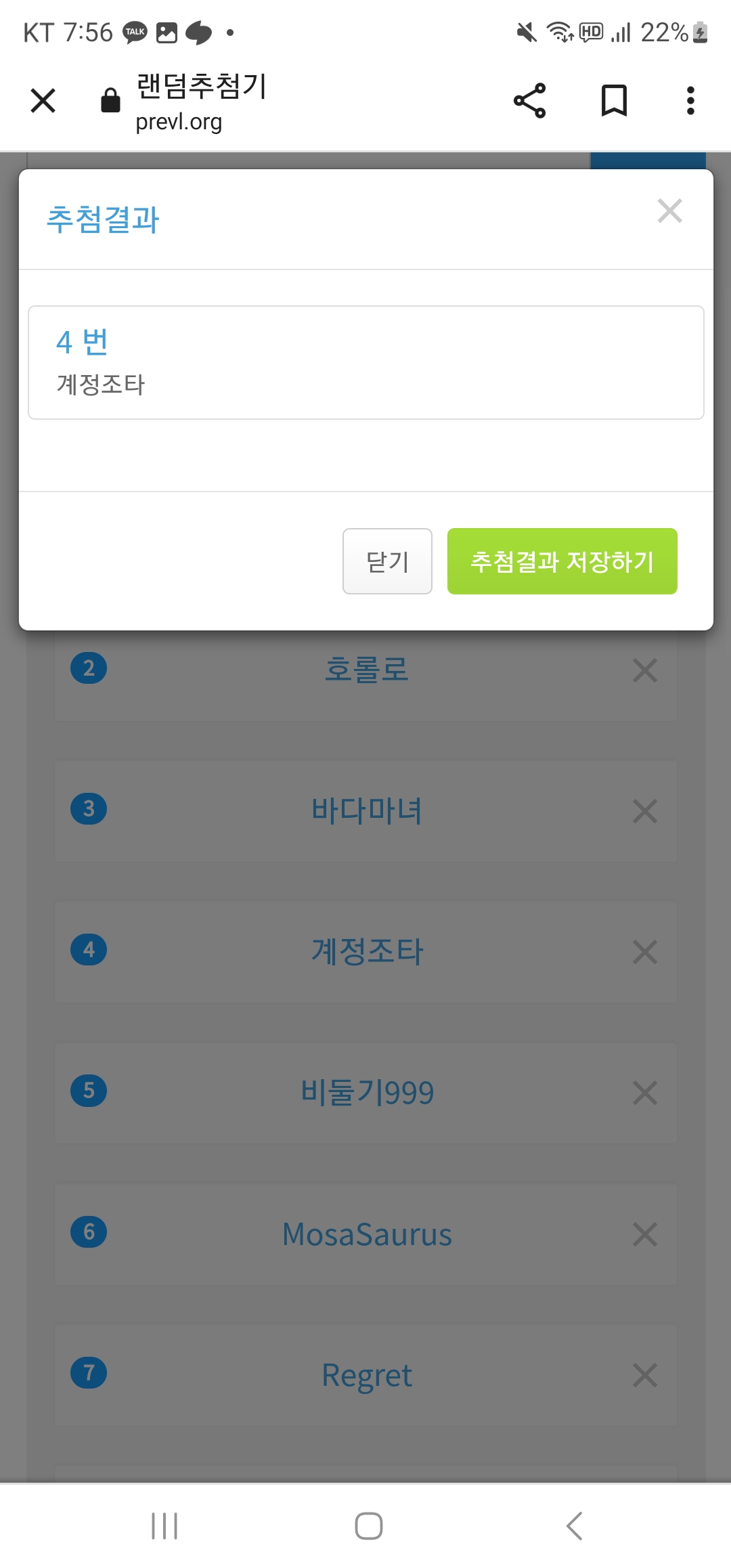
Task: Bookmark the prevl.org page
Action: 614,101
